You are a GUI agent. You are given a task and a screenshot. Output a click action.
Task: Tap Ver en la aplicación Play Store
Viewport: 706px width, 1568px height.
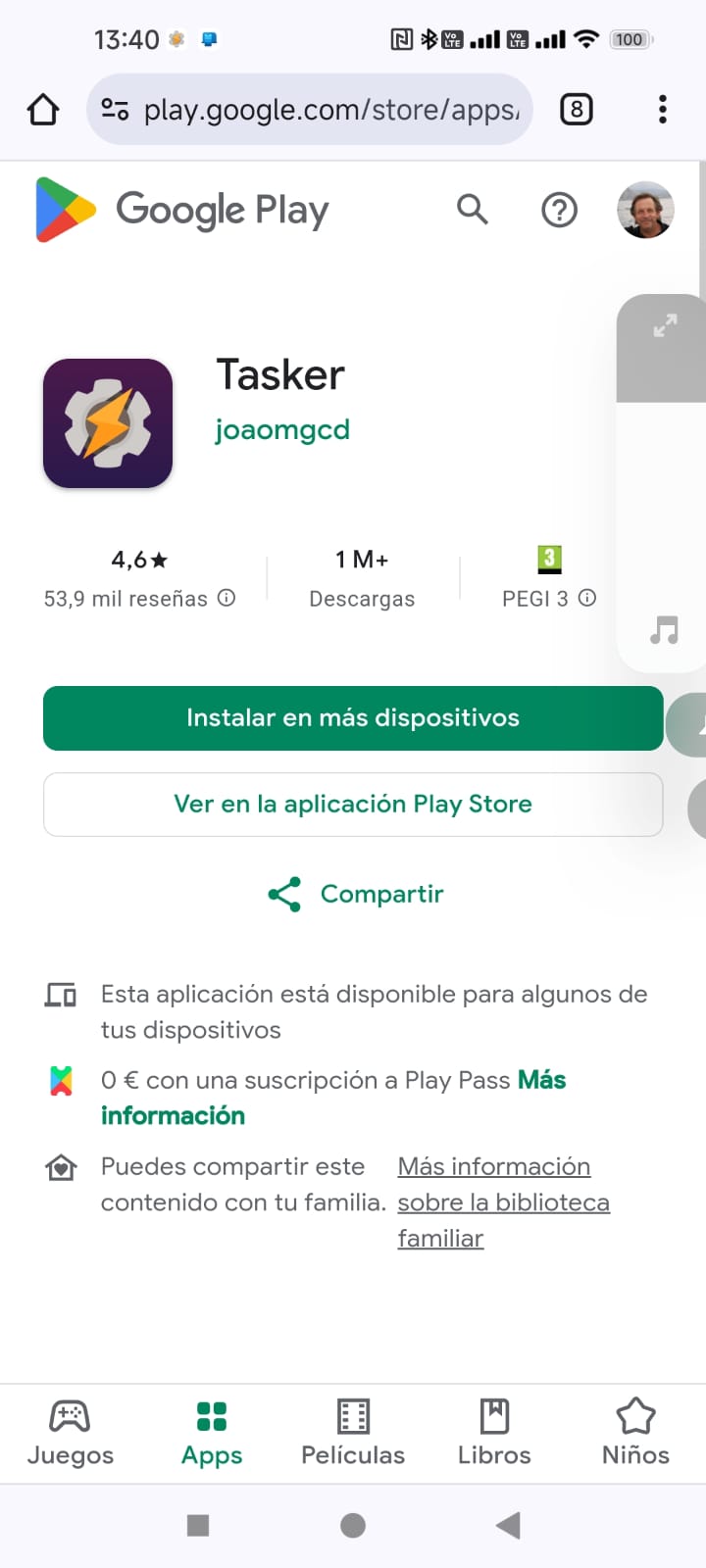353,805
